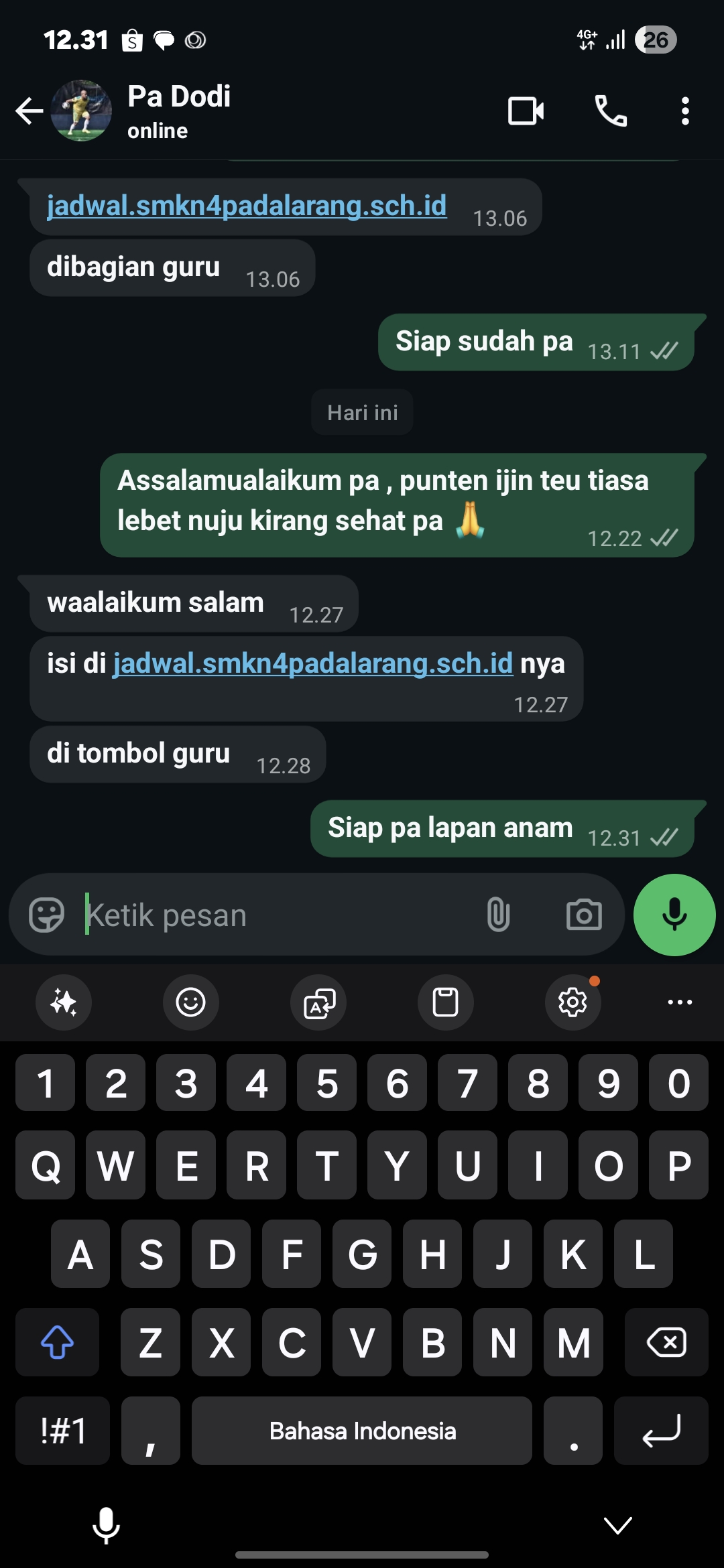
Task: Open the keyboard clipboard
Action: click(x=446, y=1002)
